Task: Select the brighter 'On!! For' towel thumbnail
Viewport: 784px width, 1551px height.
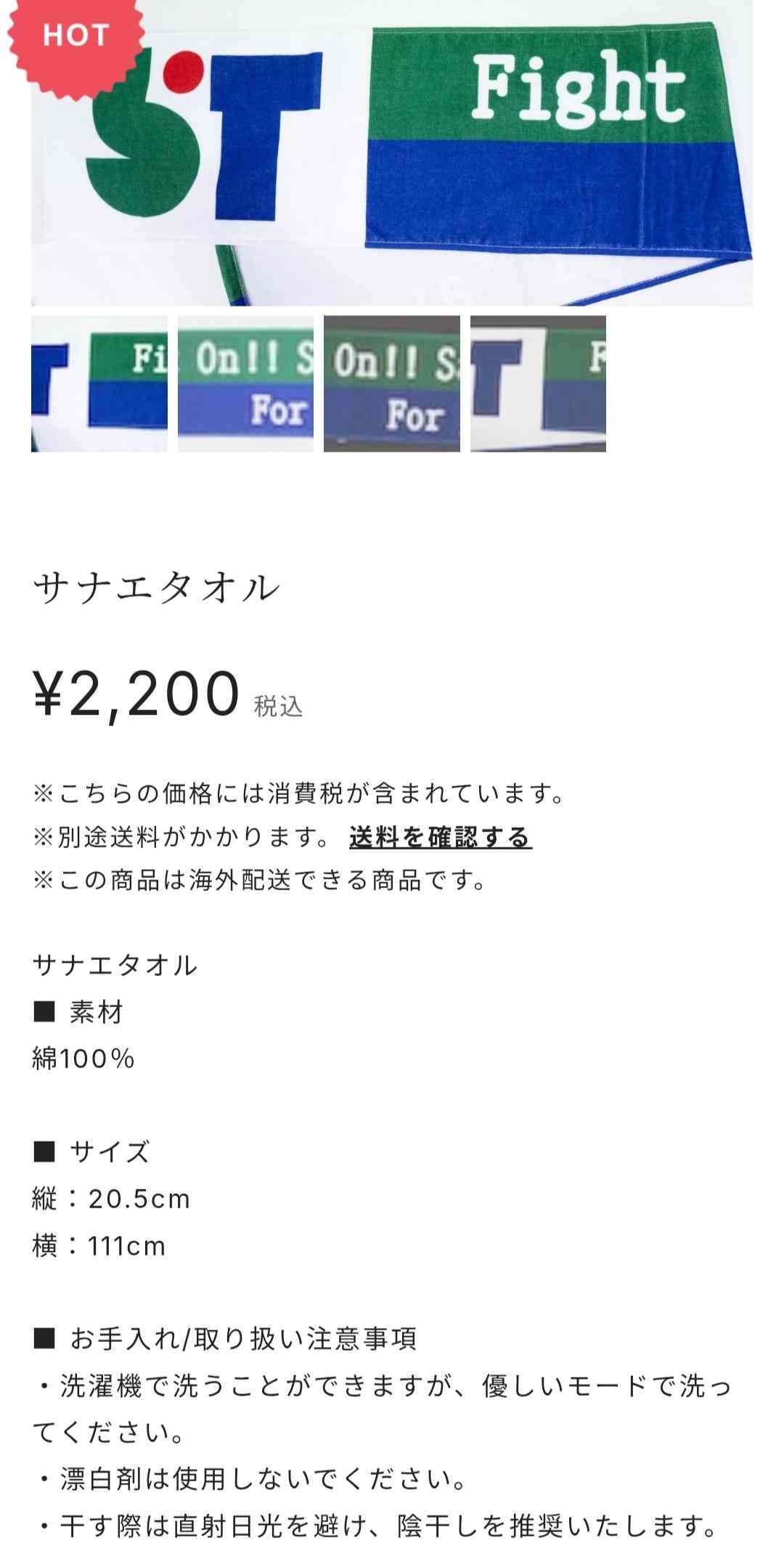Action: click(246, 383)
